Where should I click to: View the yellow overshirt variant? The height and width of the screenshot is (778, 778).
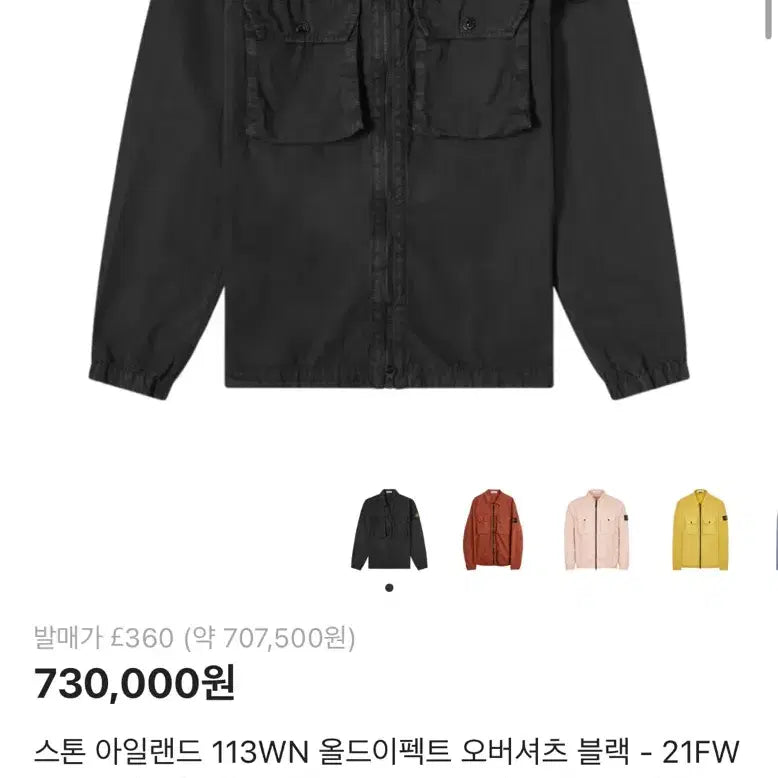point(700,529)
